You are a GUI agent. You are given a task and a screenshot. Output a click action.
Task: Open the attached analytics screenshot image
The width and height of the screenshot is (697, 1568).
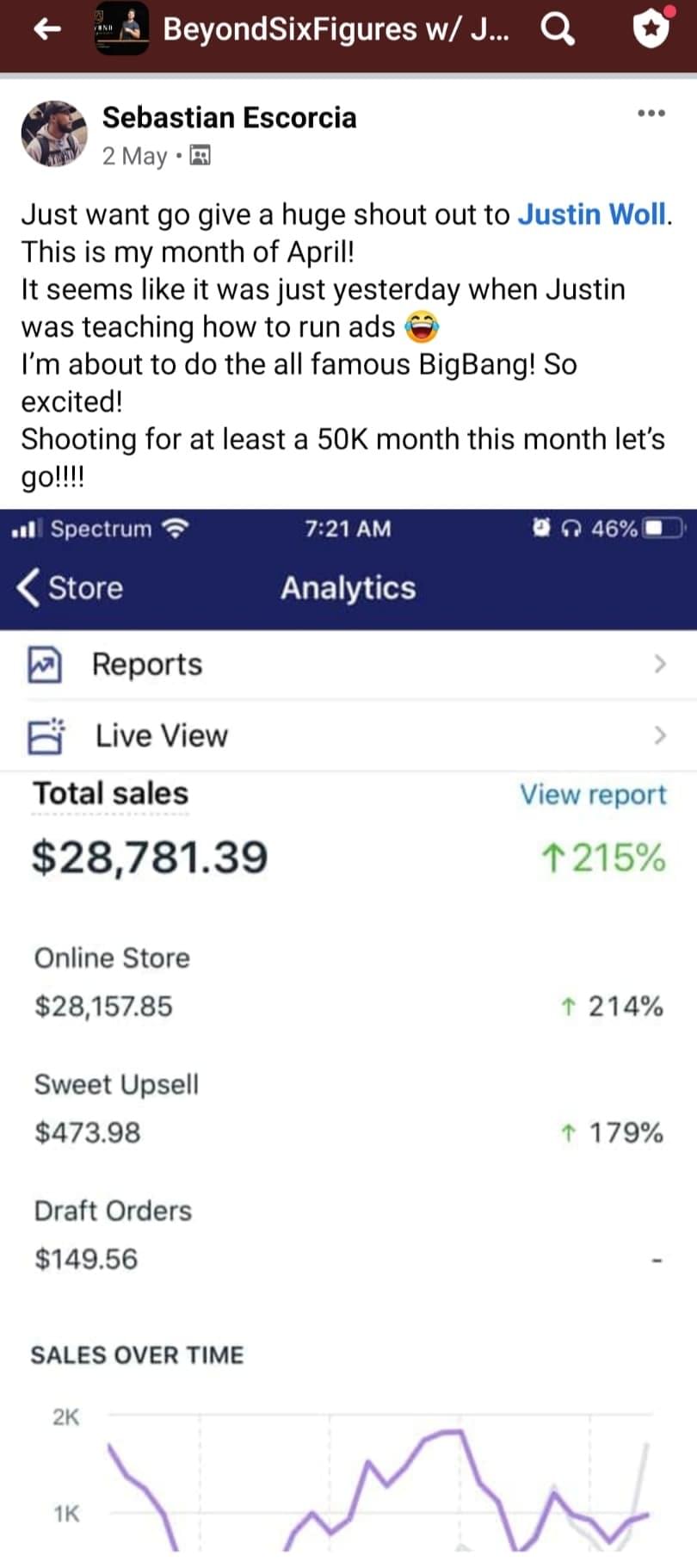(x=348, y=1038)
